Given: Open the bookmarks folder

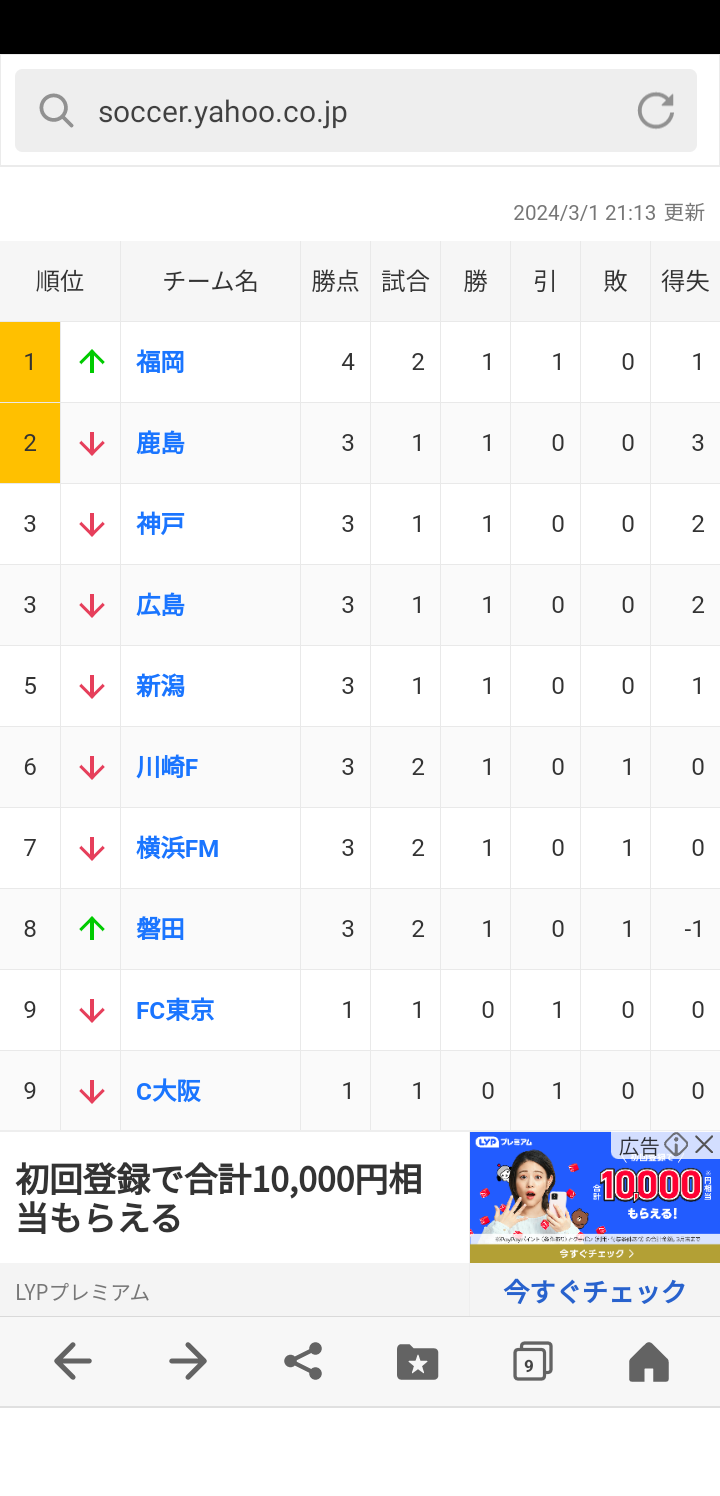Looking at the screenshot, I should 418,1362.
